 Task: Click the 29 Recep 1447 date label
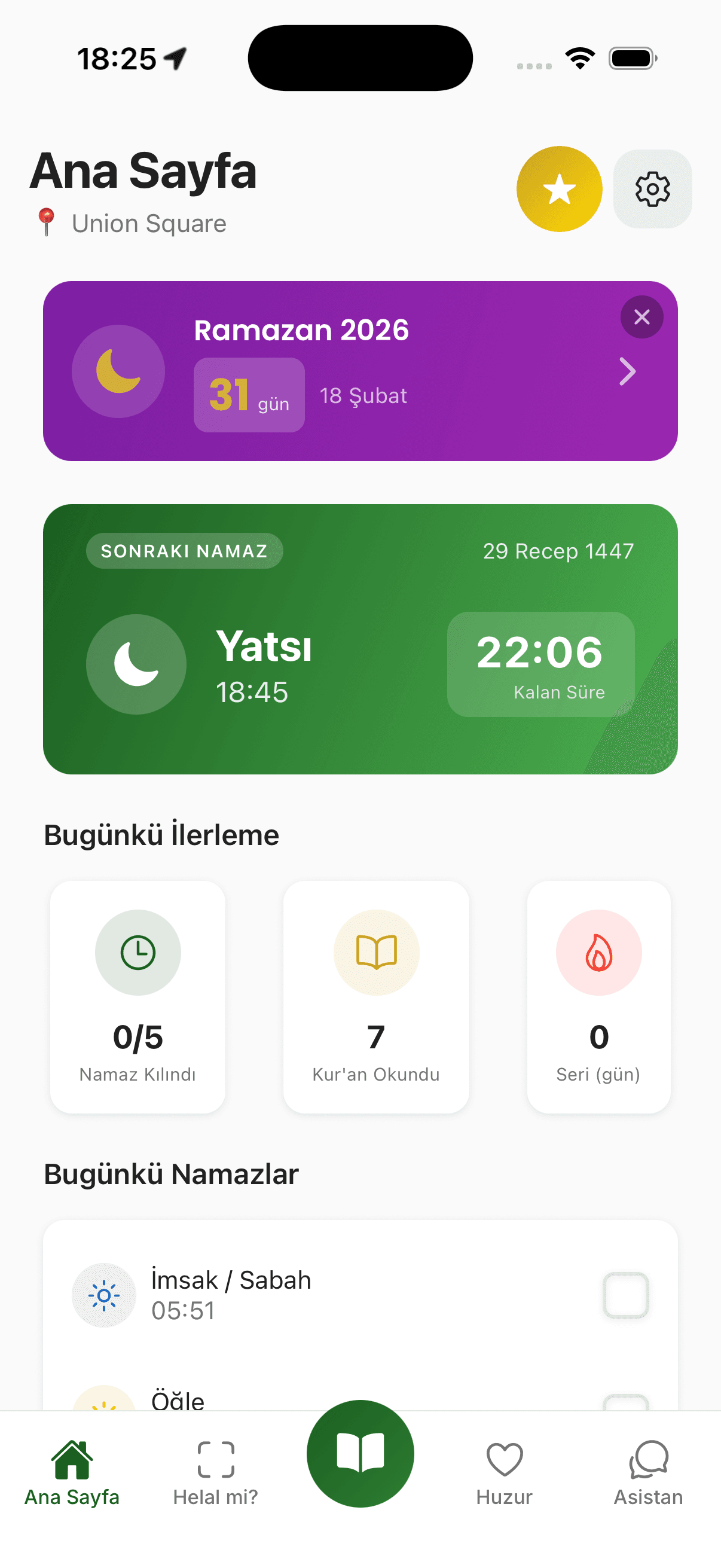click(x=558, y=551)
